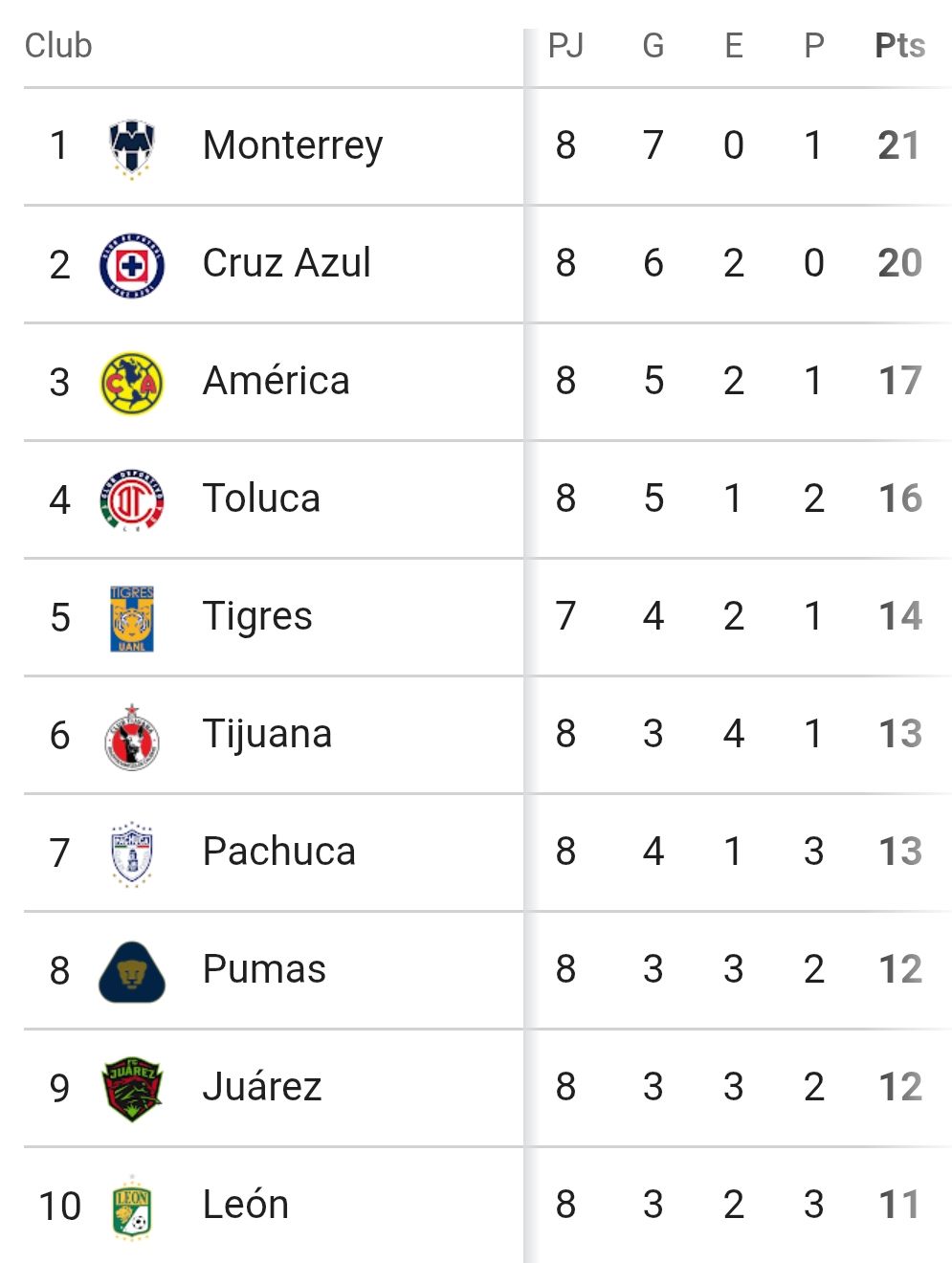Viewport: 952px width, 1263px height.
Task: View León club details
Action: click(x=245, y=1205)
